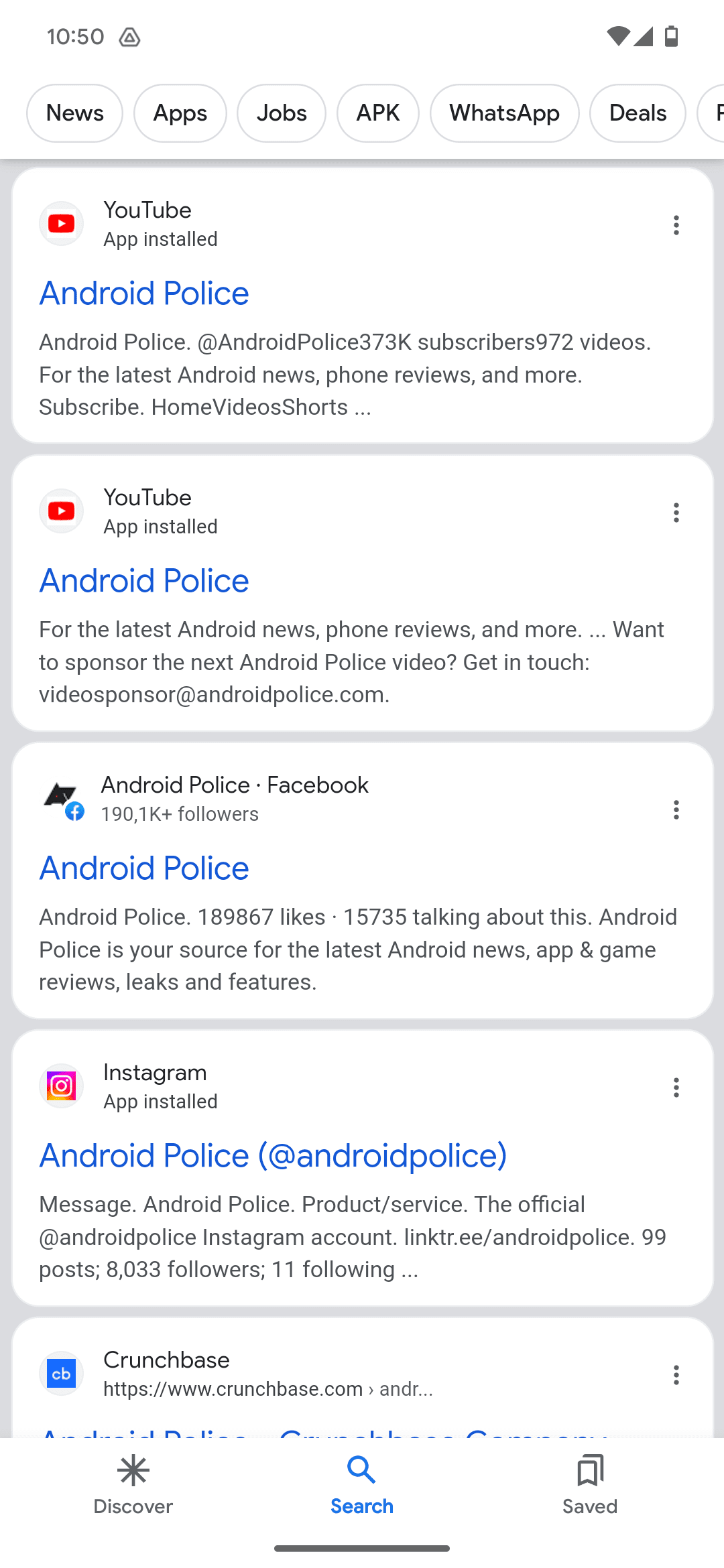Switch to the News filter chip
The width and height of the screenshot is (724, 1568).
74,113
